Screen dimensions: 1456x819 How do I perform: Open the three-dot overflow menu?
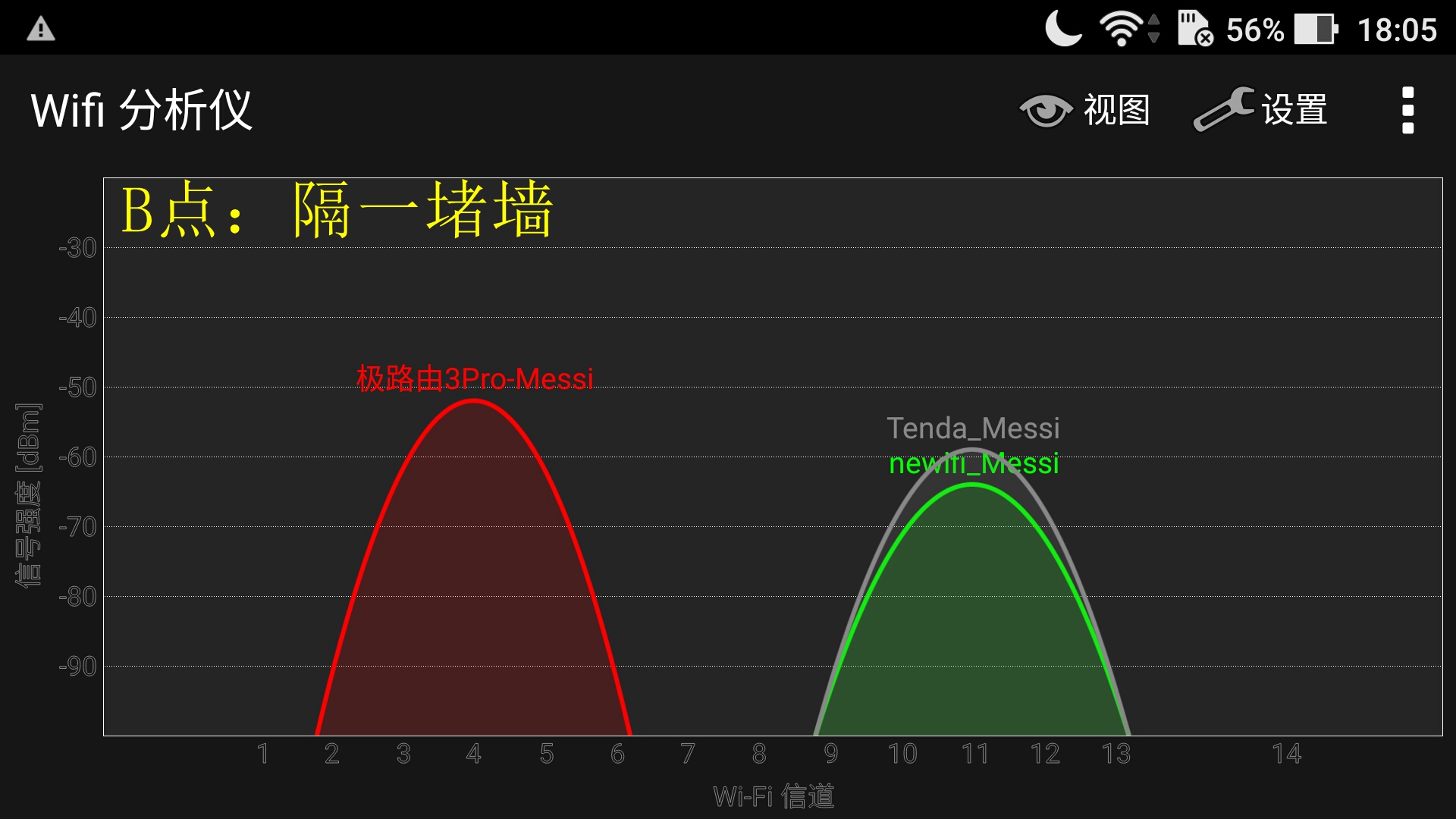coord(1407,111)
